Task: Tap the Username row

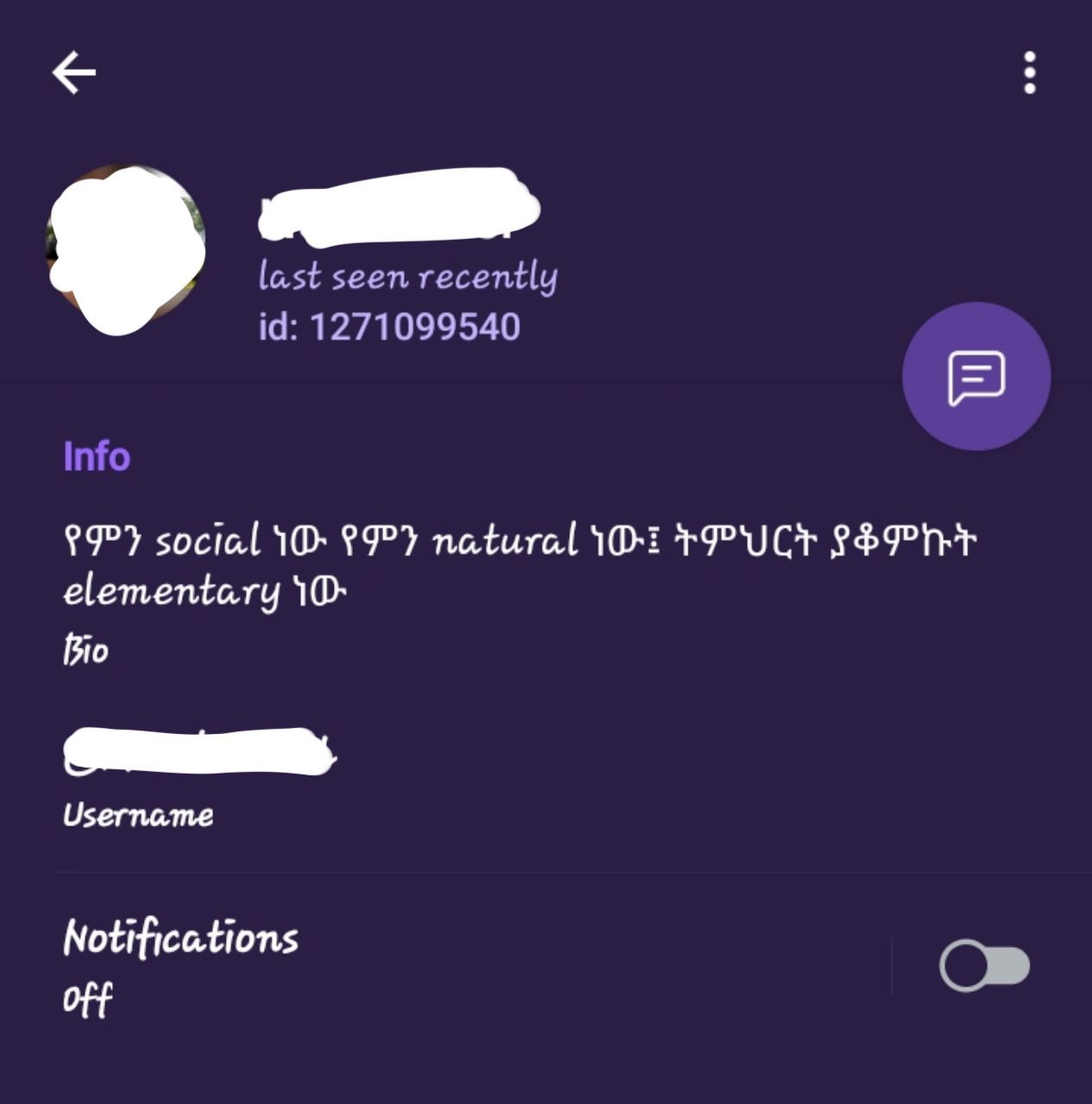Action: (546, 776)
